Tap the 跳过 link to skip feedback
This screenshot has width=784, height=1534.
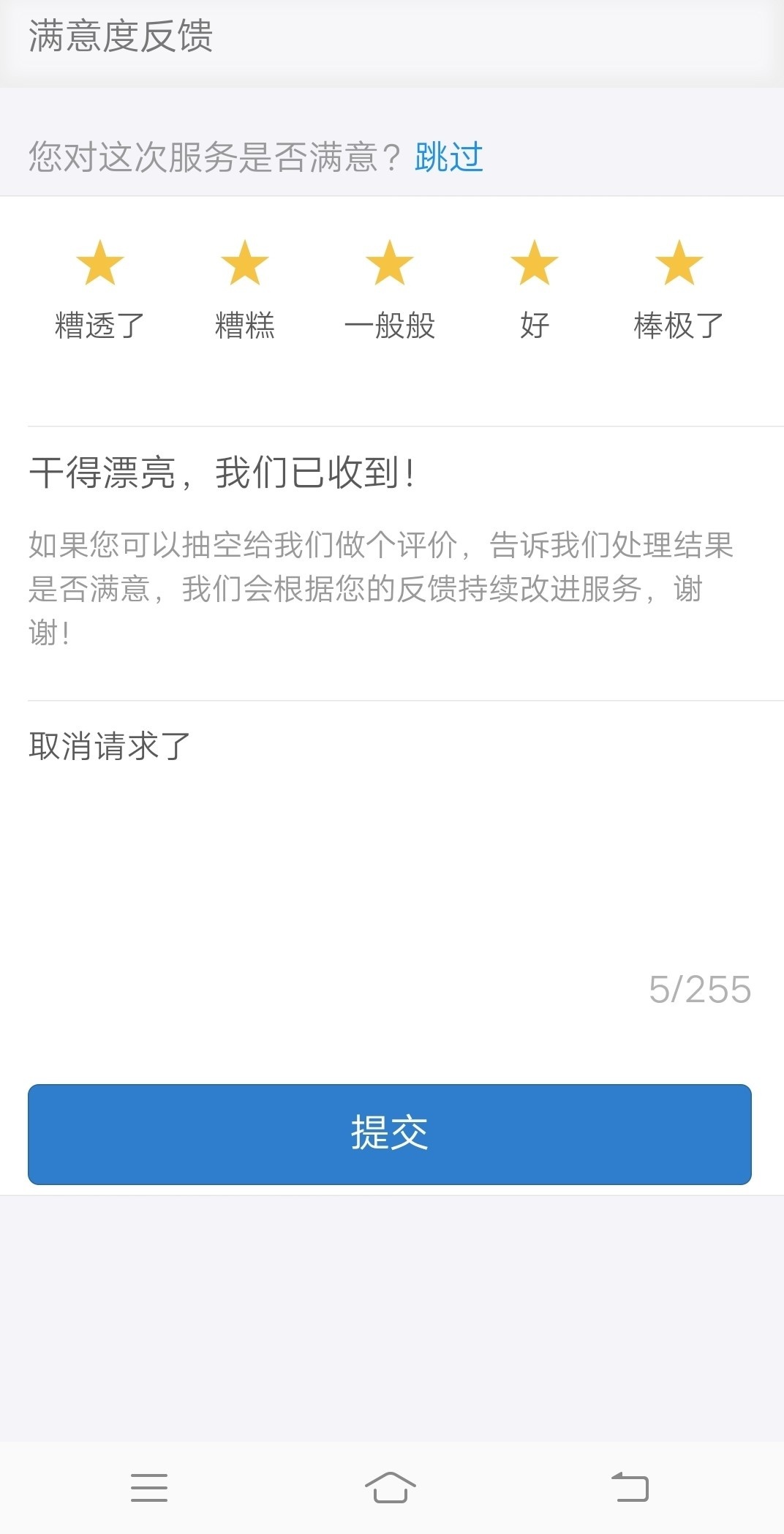tap(448, 157)
